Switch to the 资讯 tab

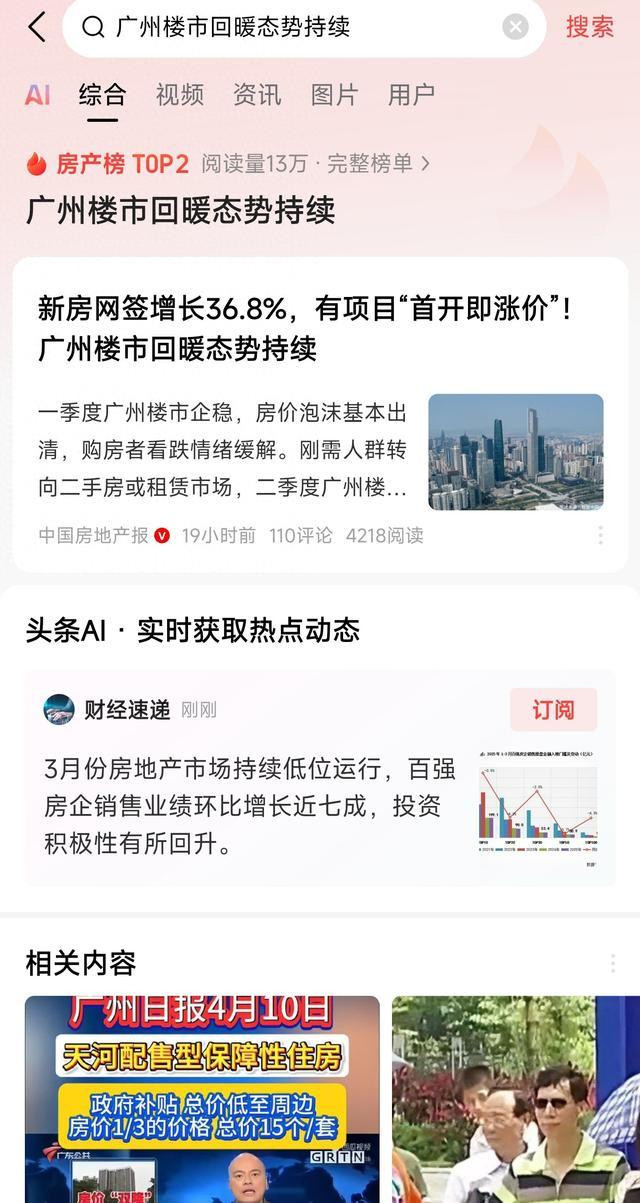(257, 95)
